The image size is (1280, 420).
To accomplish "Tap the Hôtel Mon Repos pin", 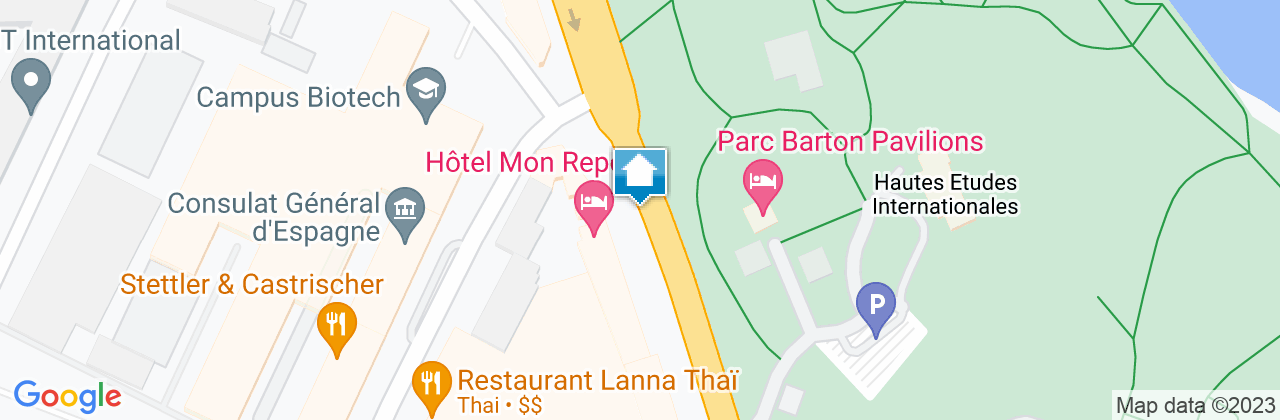I will [595, 203].
